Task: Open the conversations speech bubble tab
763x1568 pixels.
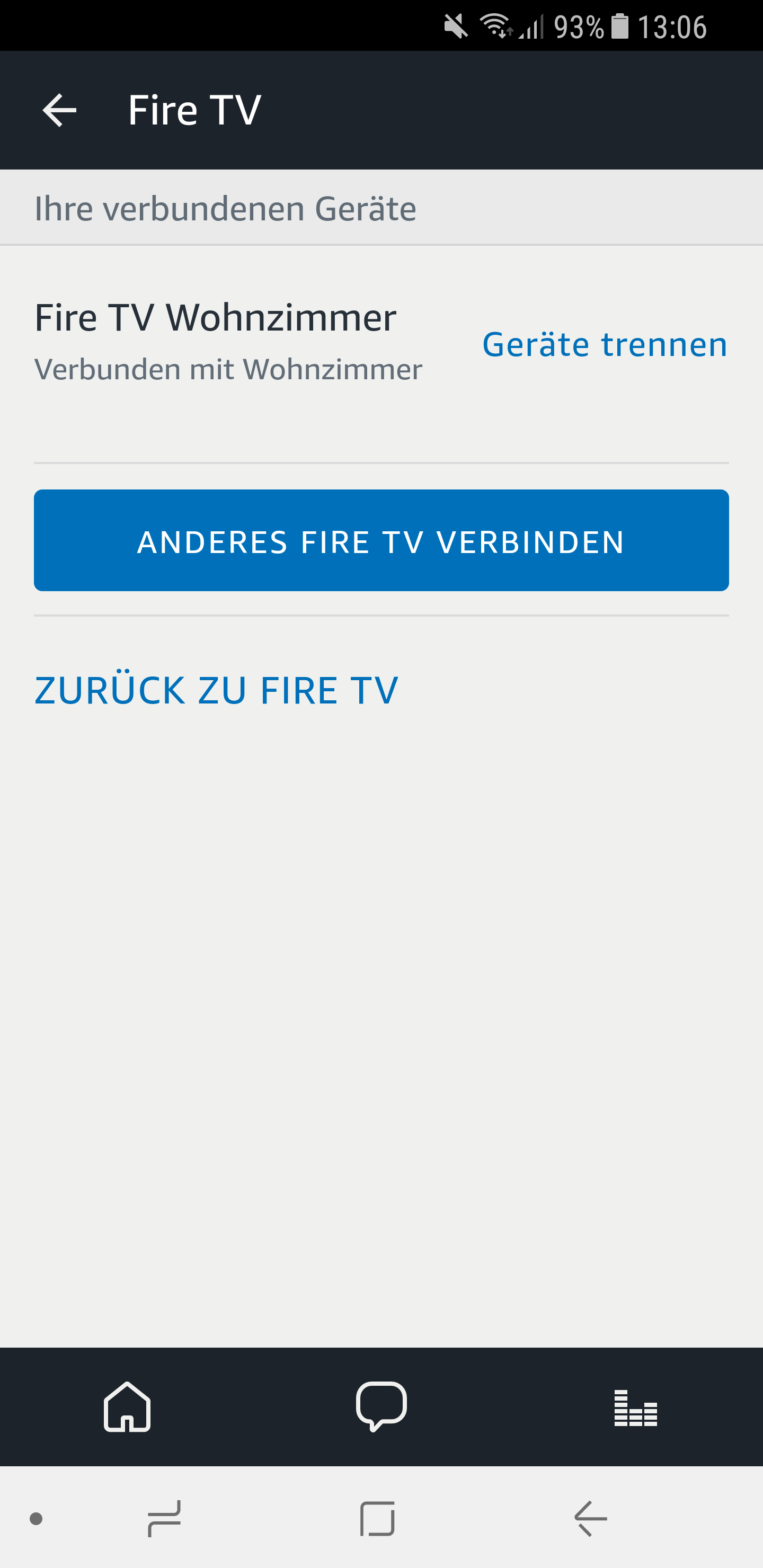Action: (x=381, y=1406)
